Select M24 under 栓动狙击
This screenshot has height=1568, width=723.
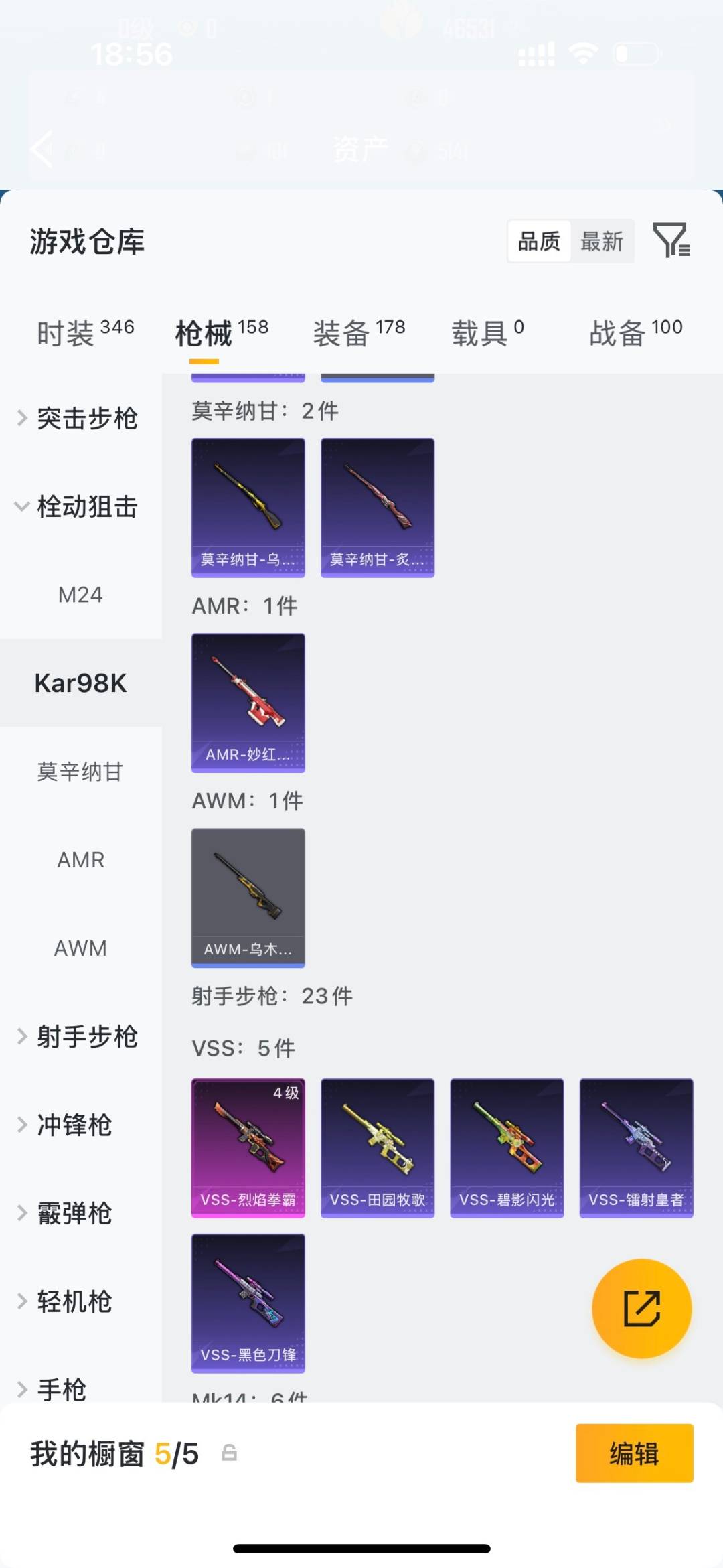click(x=80, y=594)
